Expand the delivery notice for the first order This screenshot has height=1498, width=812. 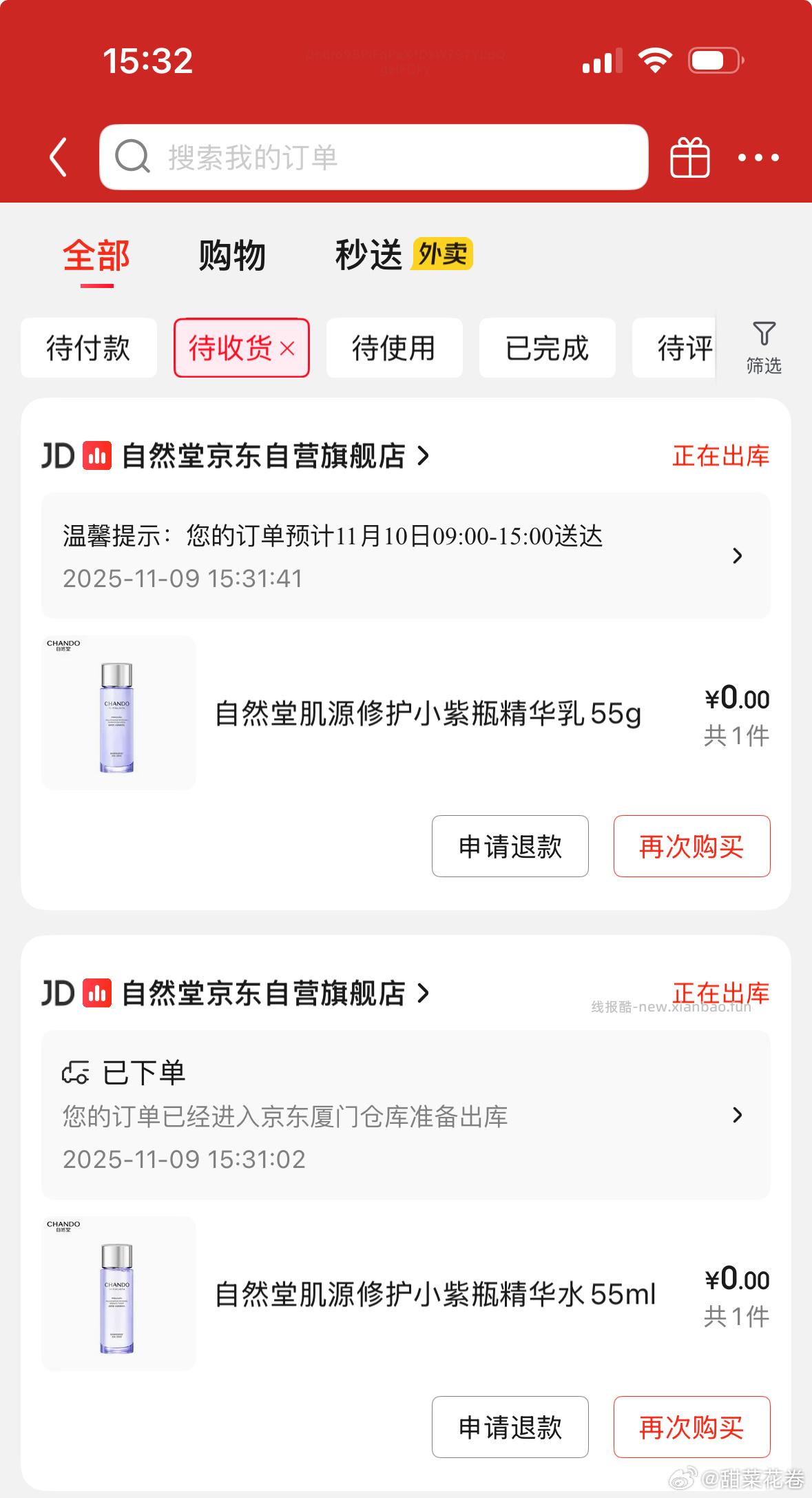pos(739,555)
